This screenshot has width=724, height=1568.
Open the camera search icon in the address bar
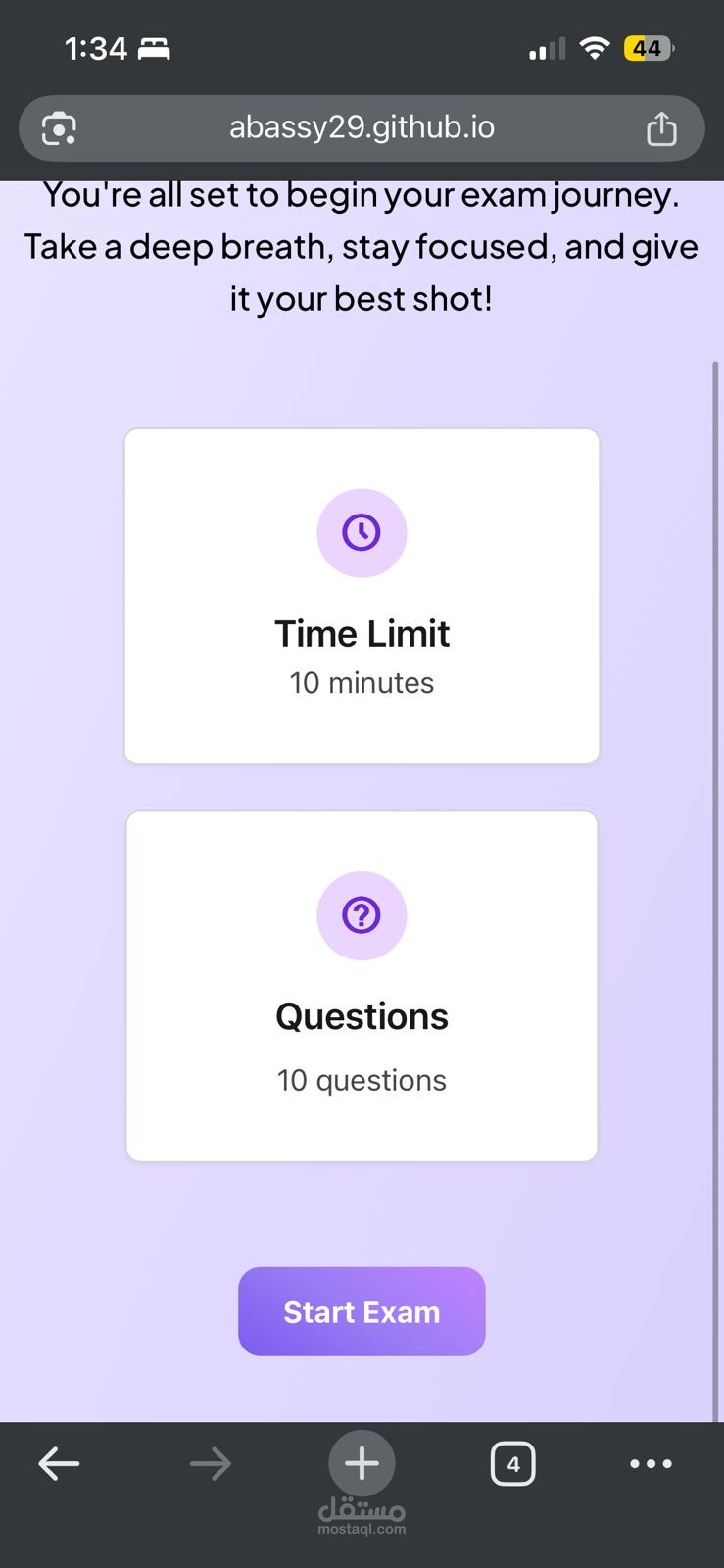point(59,128)
